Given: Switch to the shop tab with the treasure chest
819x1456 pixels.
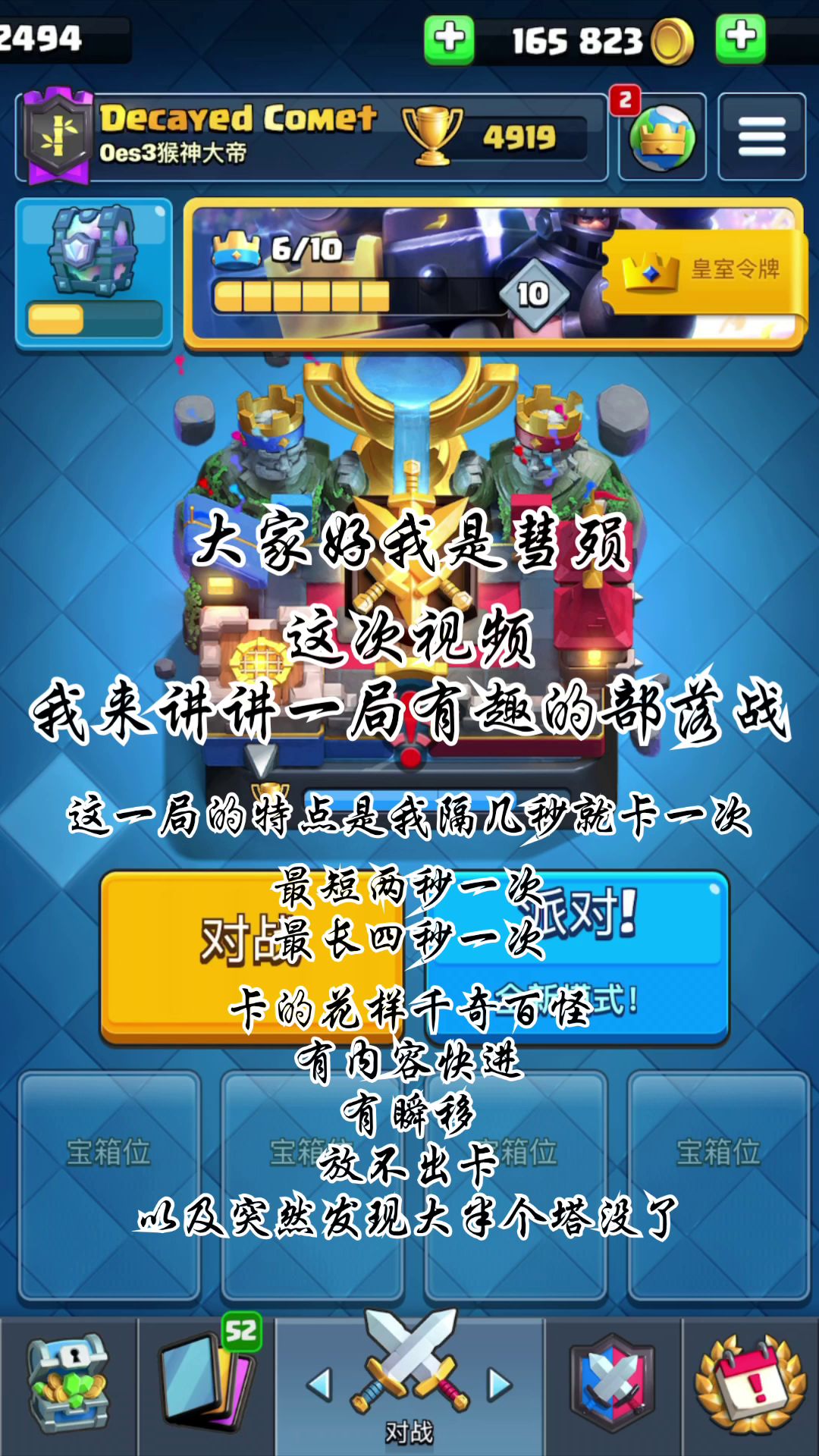Looking at the screenshot, I should 68,1386.
